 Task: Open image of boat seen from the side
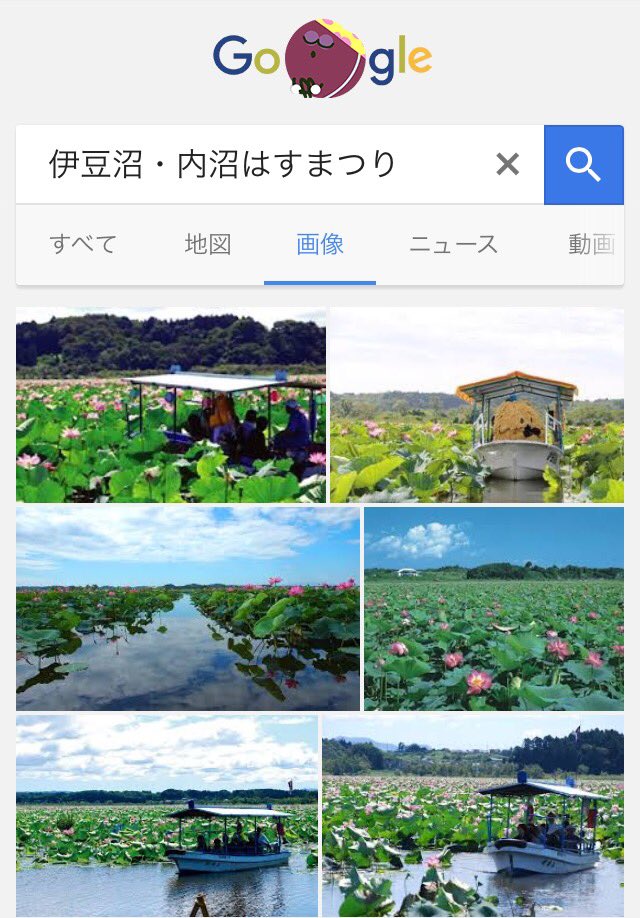tap(167, 816)
